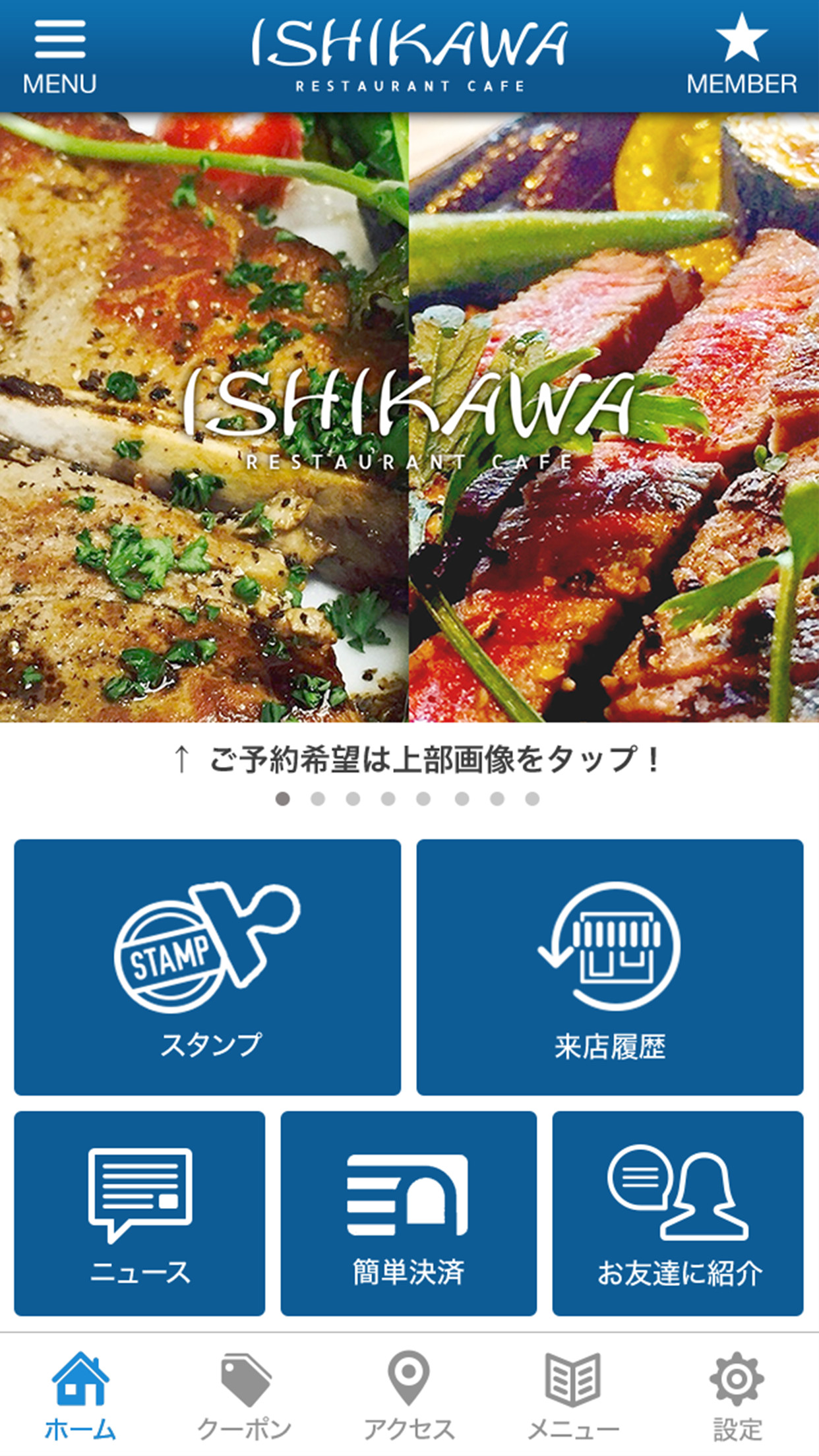819x1456 pixels.
Task: Open the MENU drawer button
Action: point(59,57)
